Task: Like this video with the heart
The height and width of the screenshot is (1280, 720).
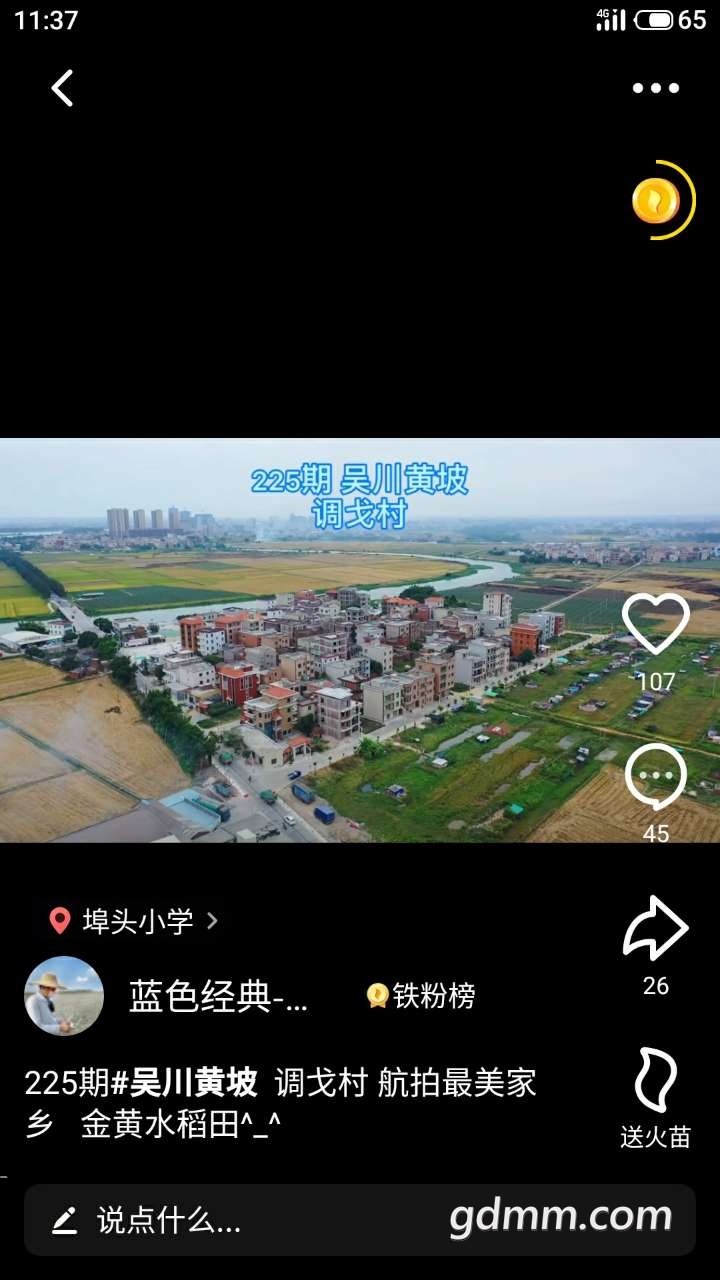Action: coord(656,624)
